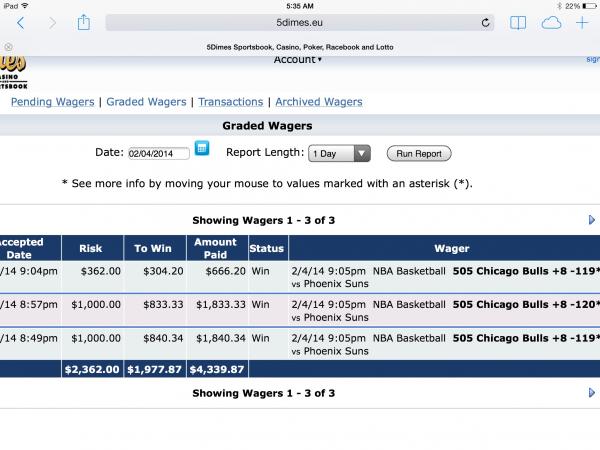This screenshot has width=600, height=450.
Task: Open Archived Wagers
Action: click(318, 102)
